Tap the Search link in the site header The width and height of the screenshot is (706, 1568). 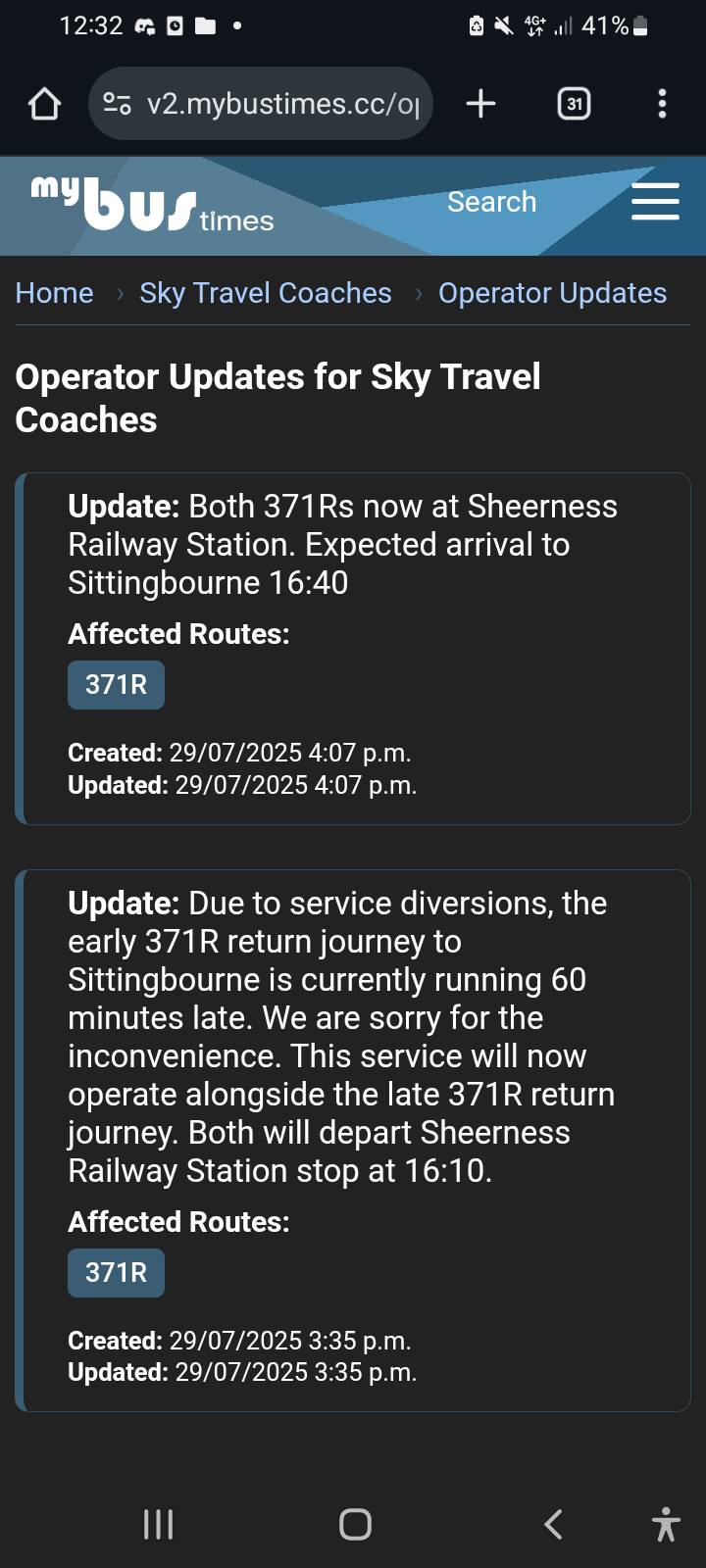coord(492,202)
